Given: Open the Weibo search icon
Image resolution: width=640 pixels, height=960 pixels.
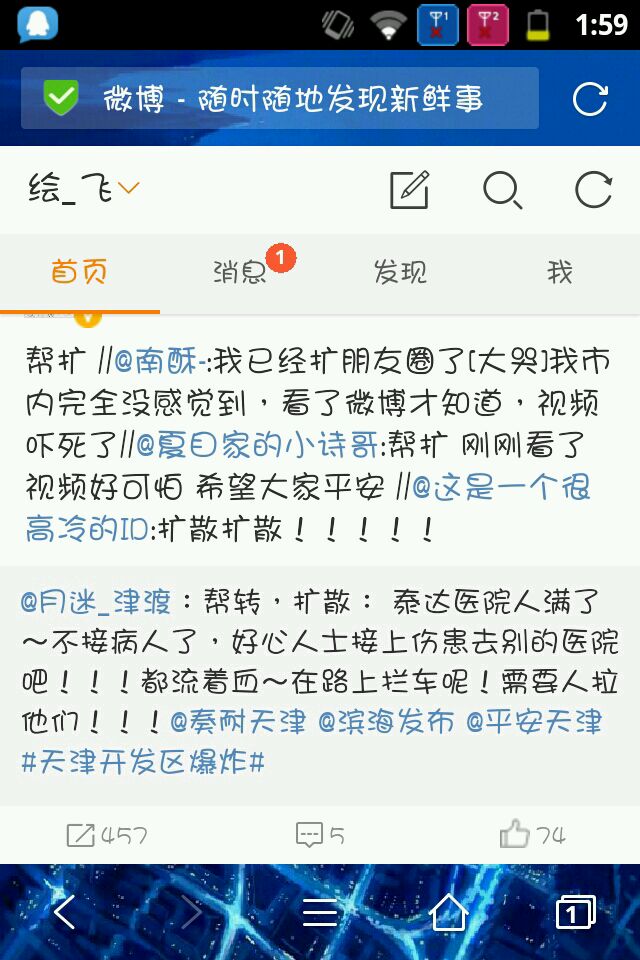Looking at the screenshot, I should click(502, 189).
